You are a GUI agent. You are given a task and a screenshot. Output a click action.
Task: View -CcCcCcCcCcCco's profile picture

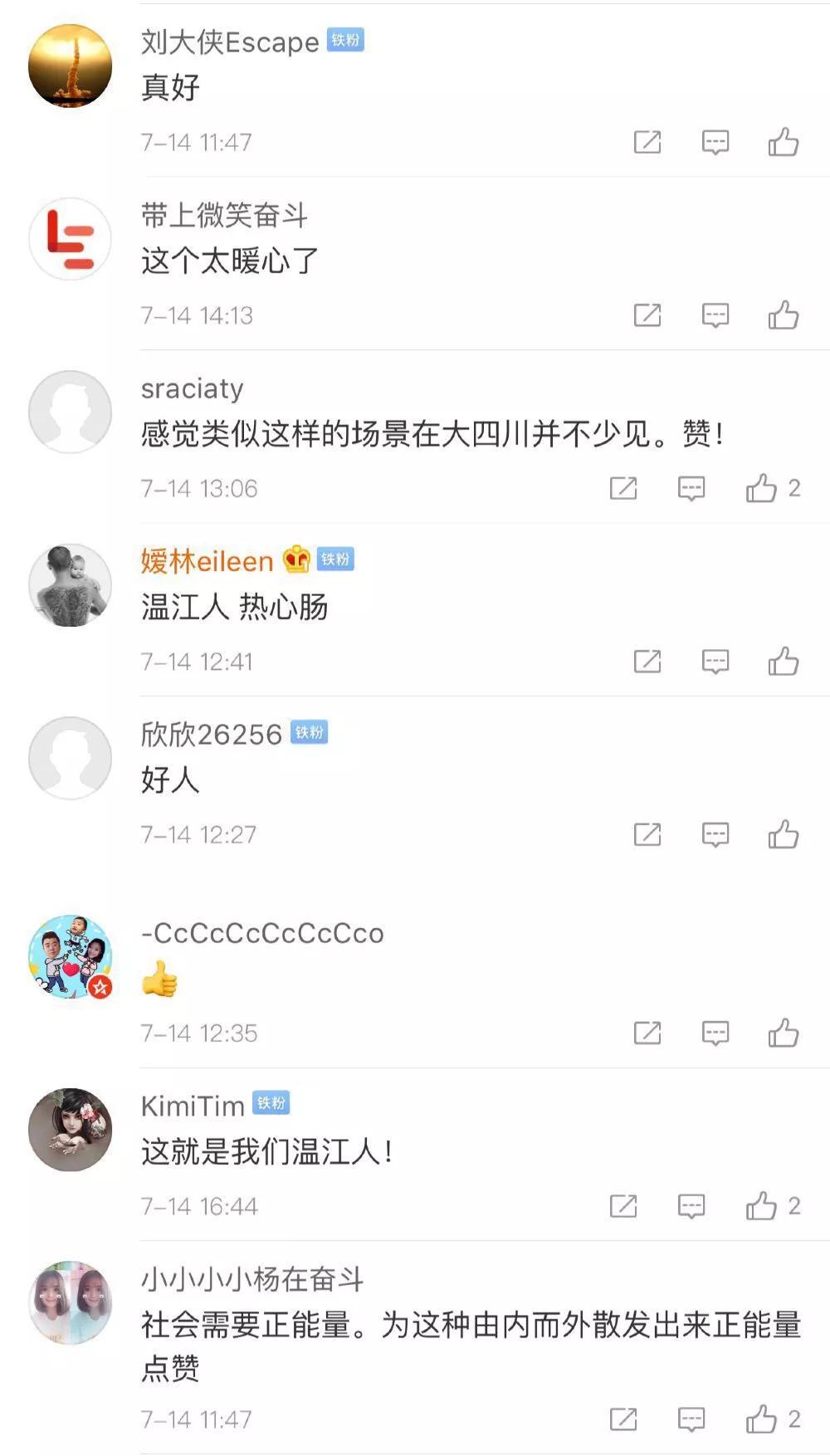click(x=71, y=957)
